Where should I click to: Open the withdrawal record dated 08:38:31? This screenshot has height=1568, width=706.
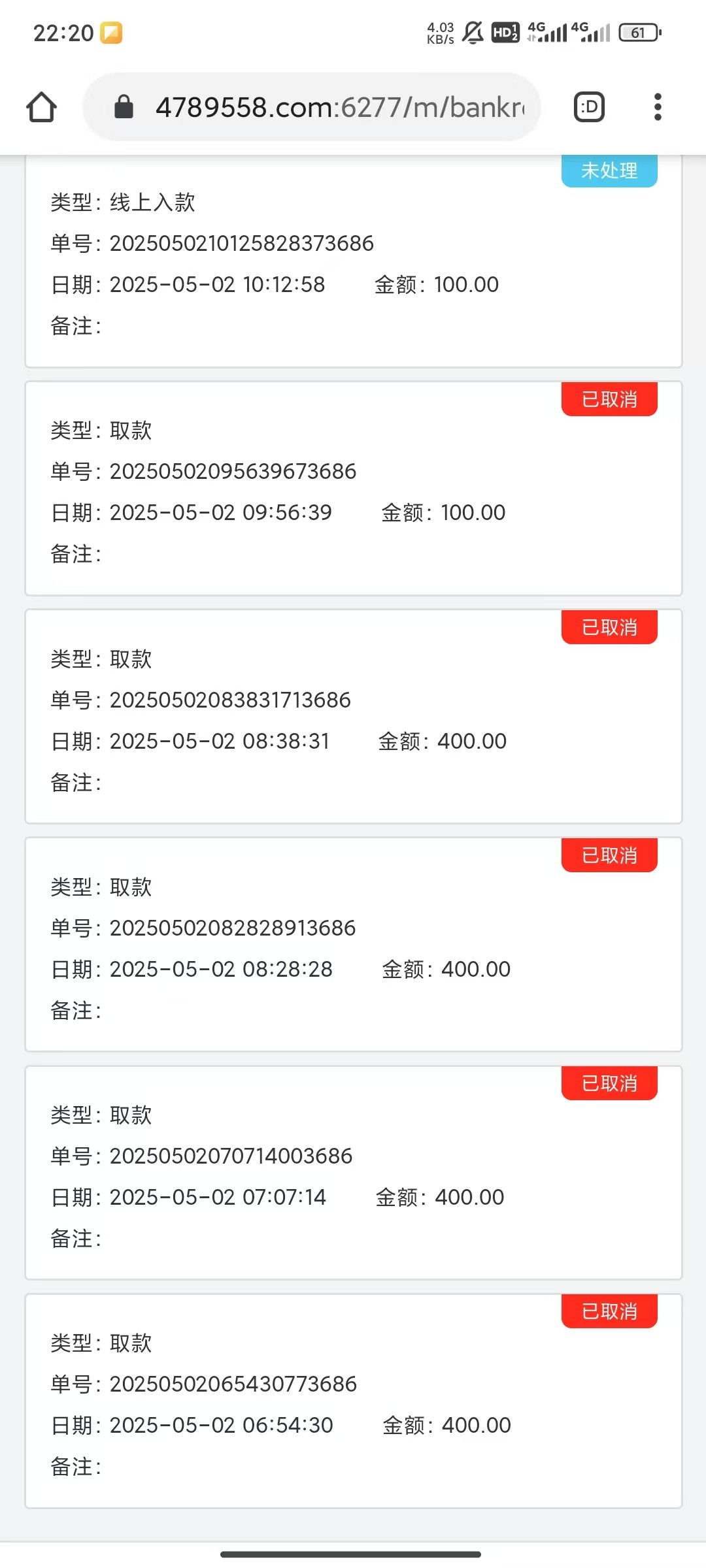tap(353, 715)
